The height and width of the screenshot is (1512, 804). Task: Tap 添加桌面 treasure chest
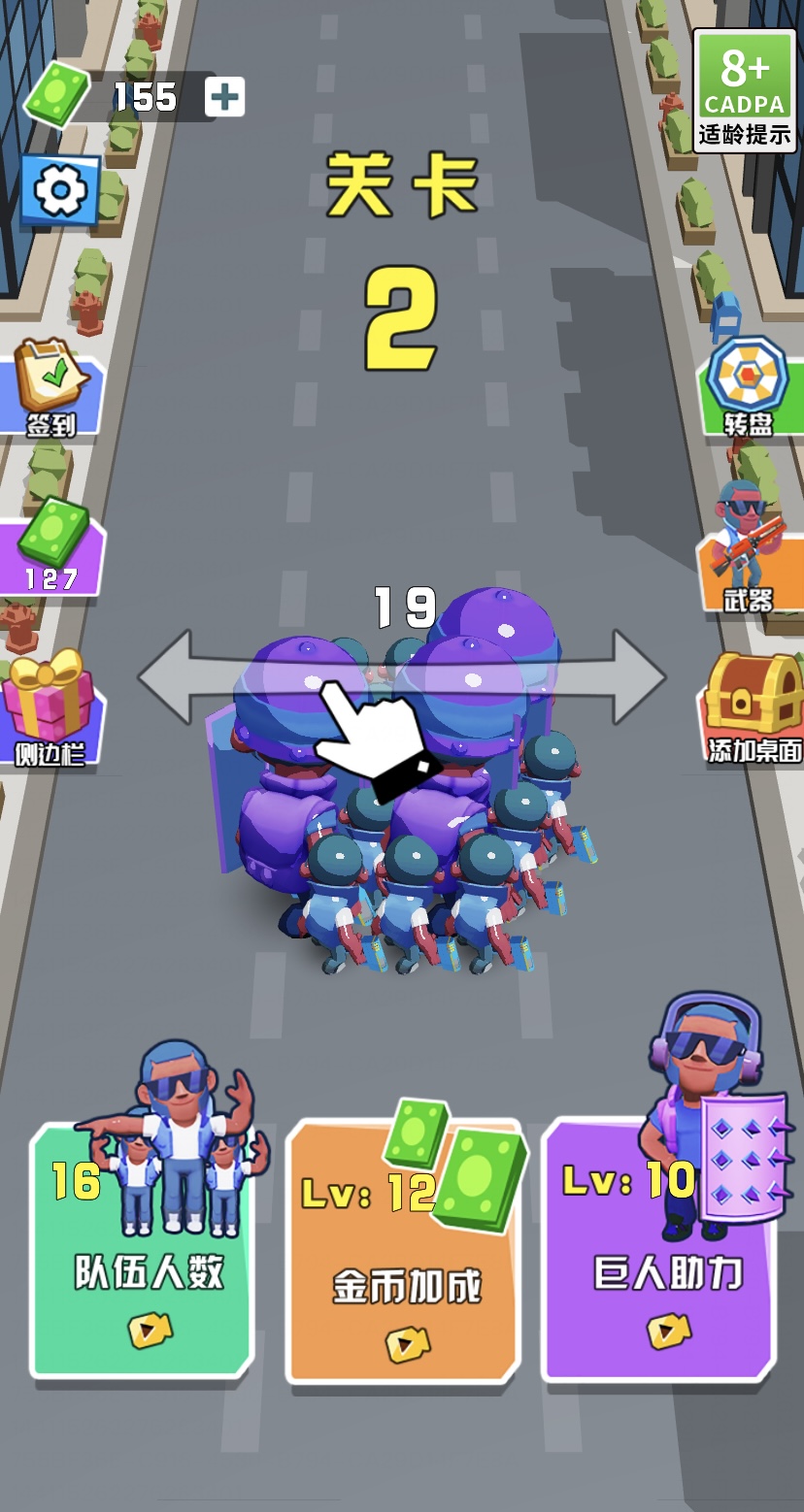coord(754,707)
